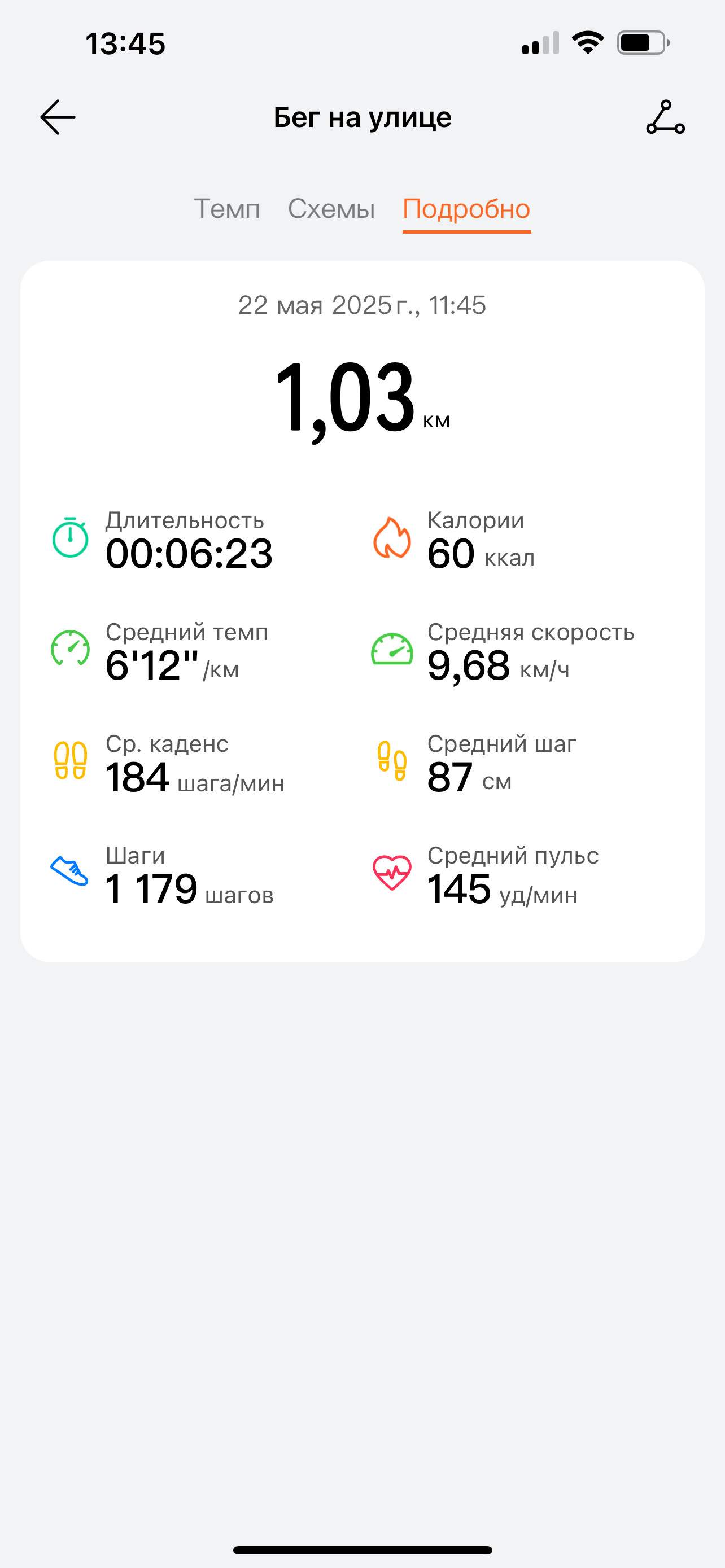Viewport: 725px width, 1568px height.
Task: Switch to the Схемы tab
Action: pos(331,209)
